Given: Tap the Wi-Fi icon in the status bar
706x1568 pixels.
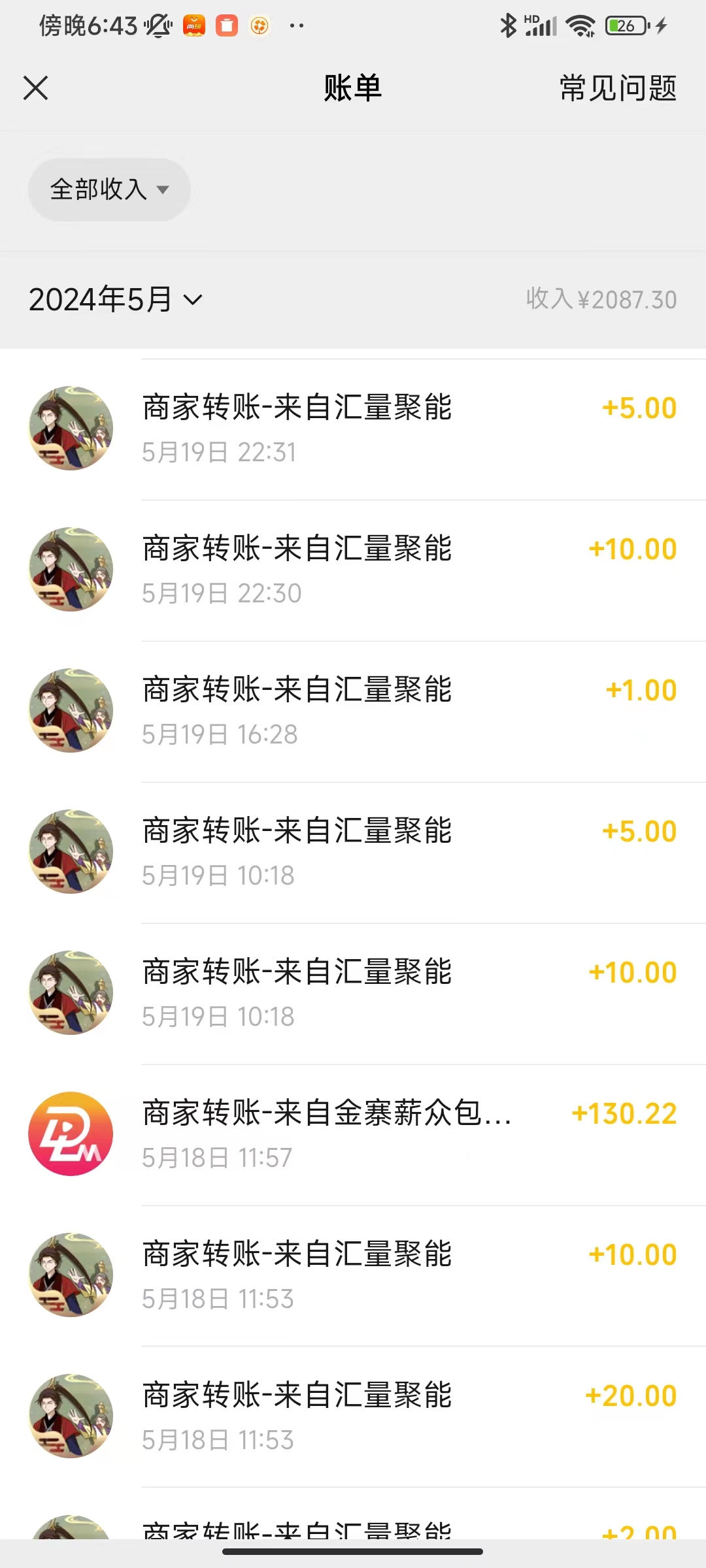Looking at the screenshot, I should tap(582, 25).
